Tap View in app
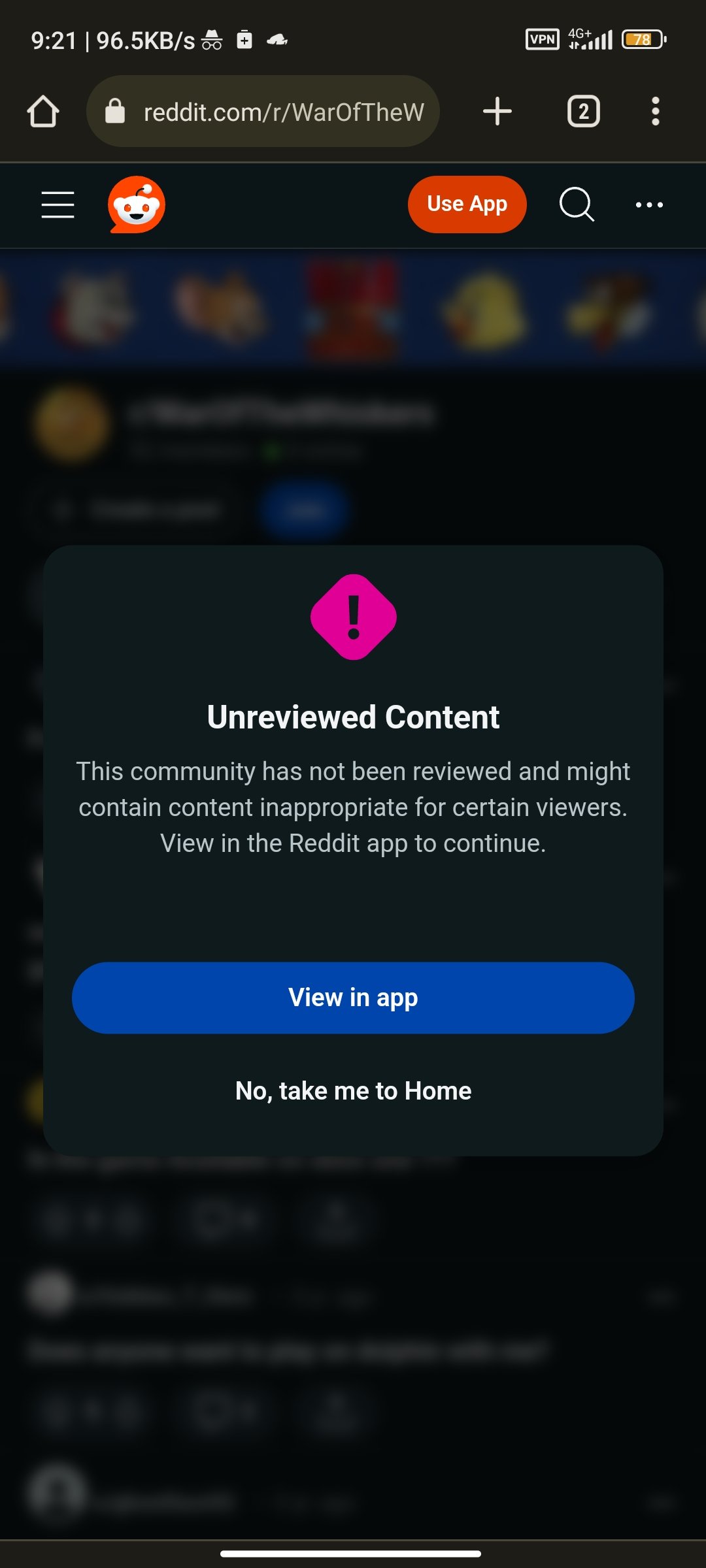Image resolution: width=706 pixels, height=1568 pixels. (x=353, y=998)
